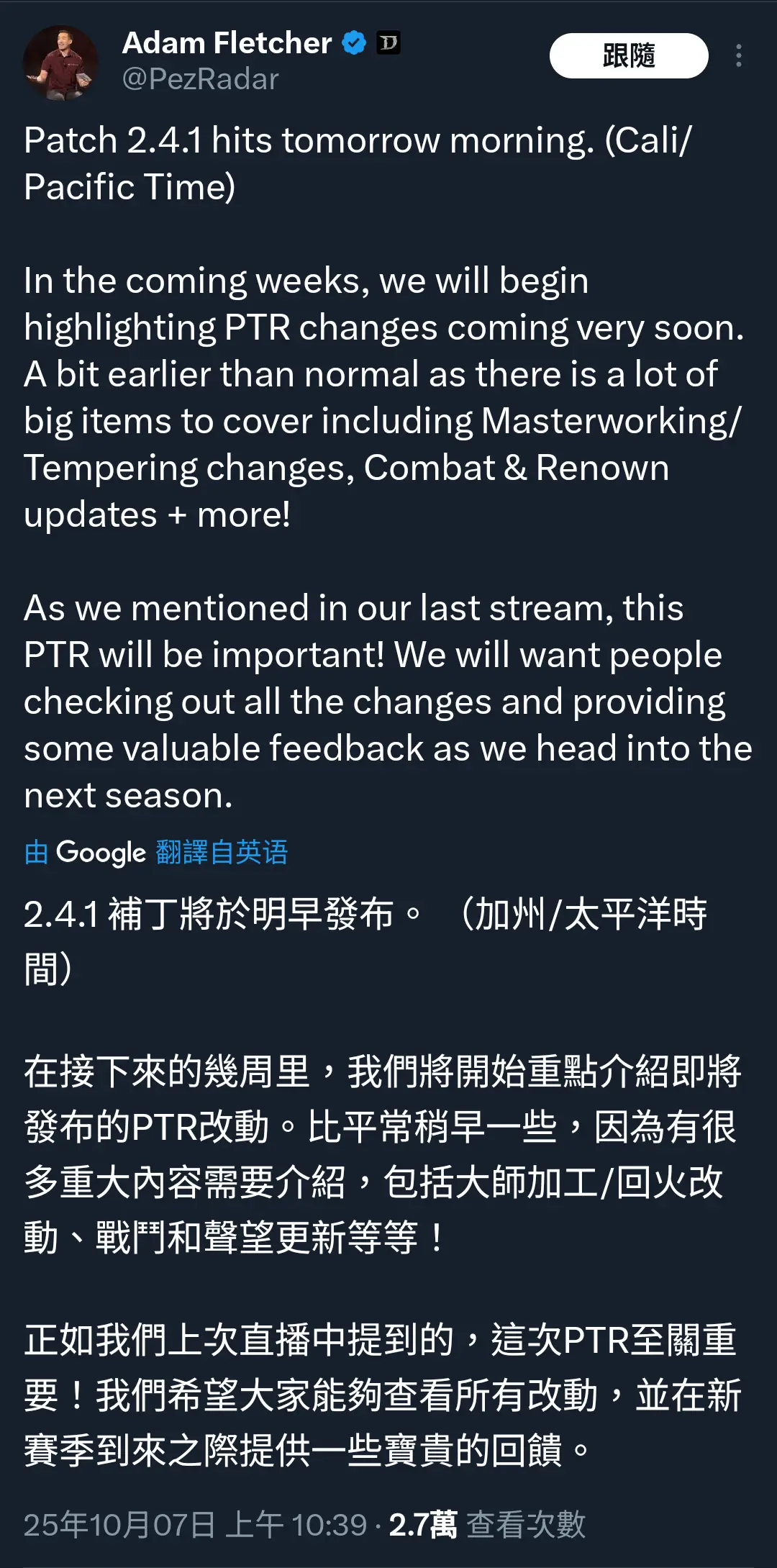This screenshot has width=777, height=1568.
Task: Tap the 跟隨 follow button
Action: pyautogui.click(x=628, y=56)
